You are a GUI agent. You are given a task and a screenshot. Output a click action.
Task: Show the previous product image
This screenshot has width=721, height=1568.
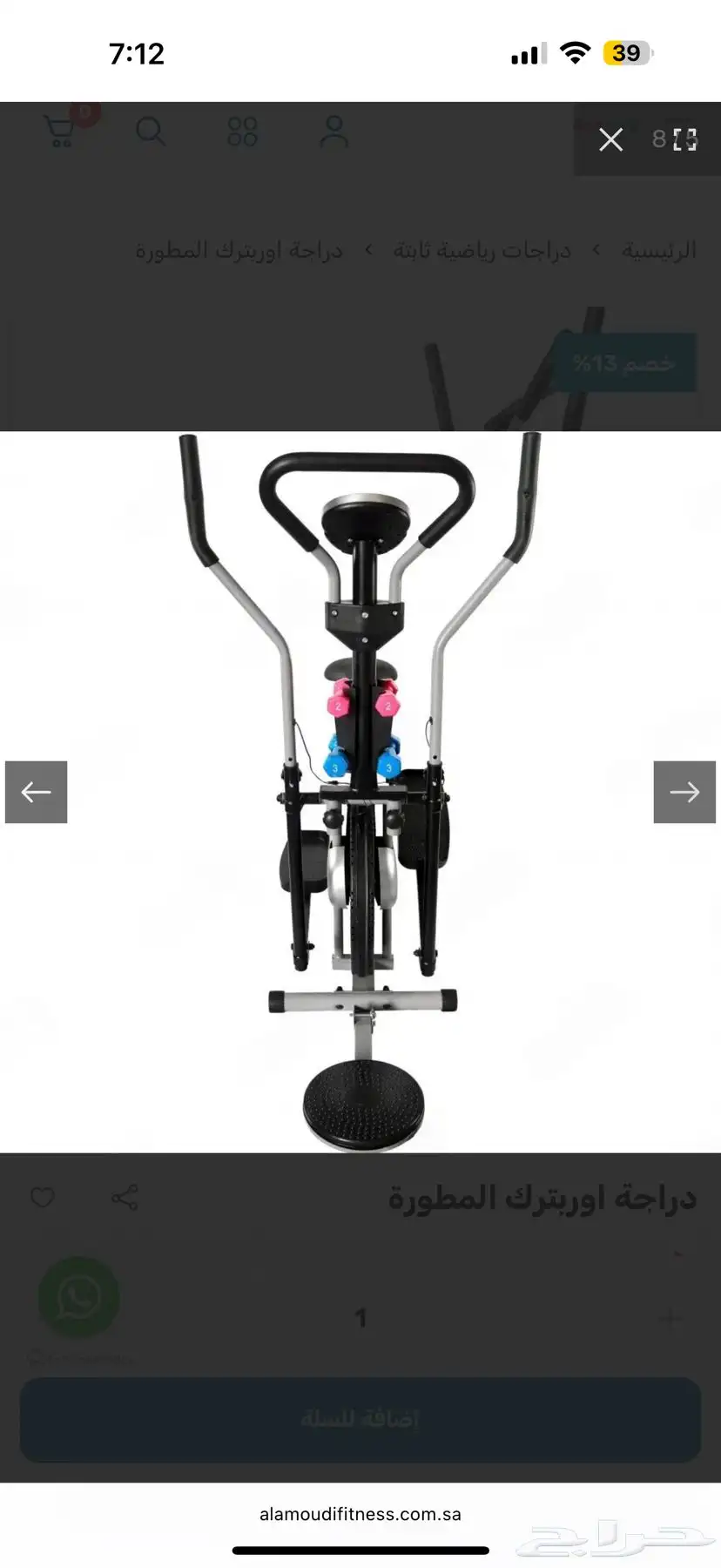pyautogui.click(x=37, y=792)
